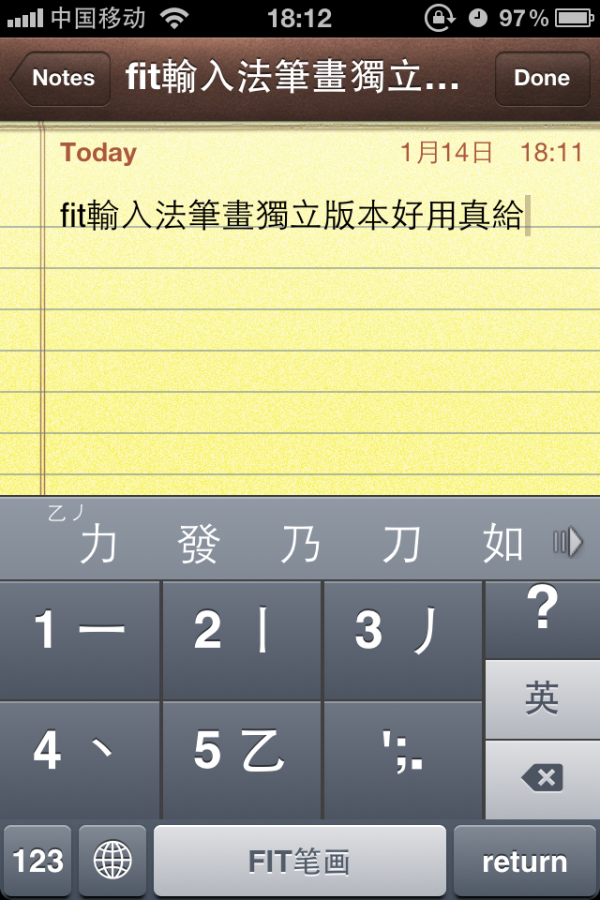Switch to English input with 英 key

pyautogui.click(x=542, y=700)
